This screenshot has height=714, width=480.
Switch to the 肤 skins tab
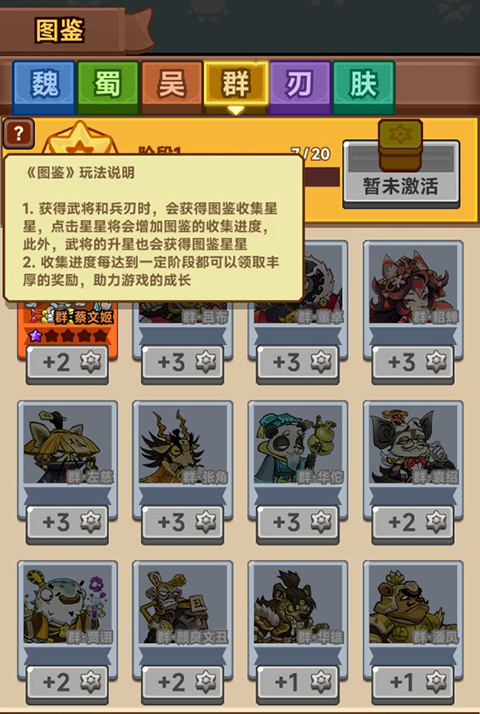click(x=363, y=86)
